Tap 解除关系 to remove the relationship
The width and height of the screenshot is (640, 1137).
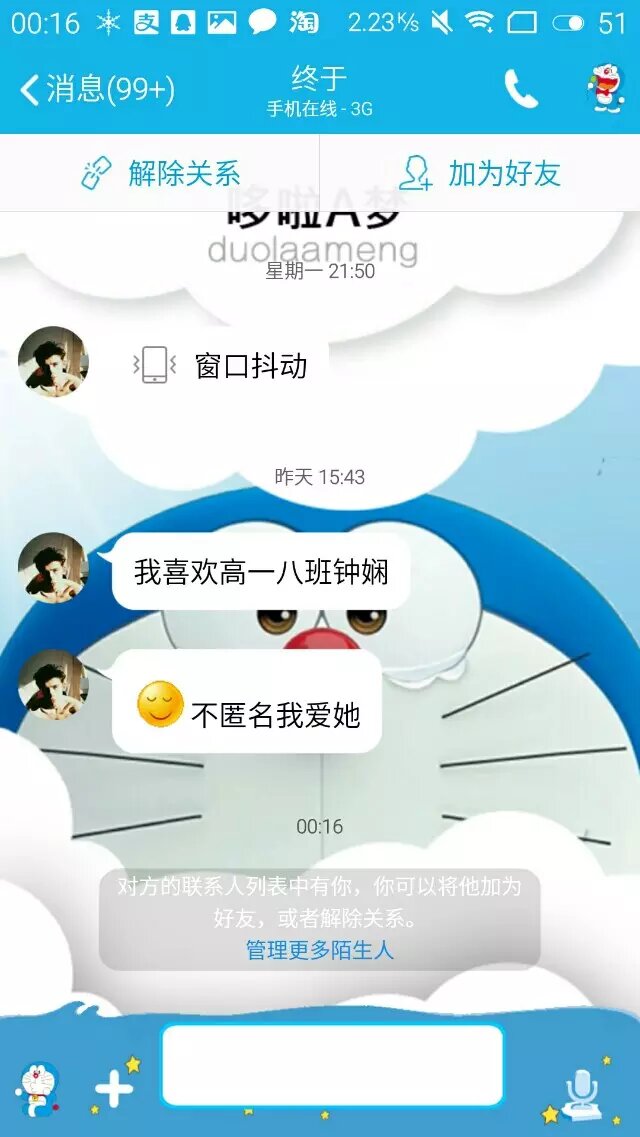tap(160, 173)
